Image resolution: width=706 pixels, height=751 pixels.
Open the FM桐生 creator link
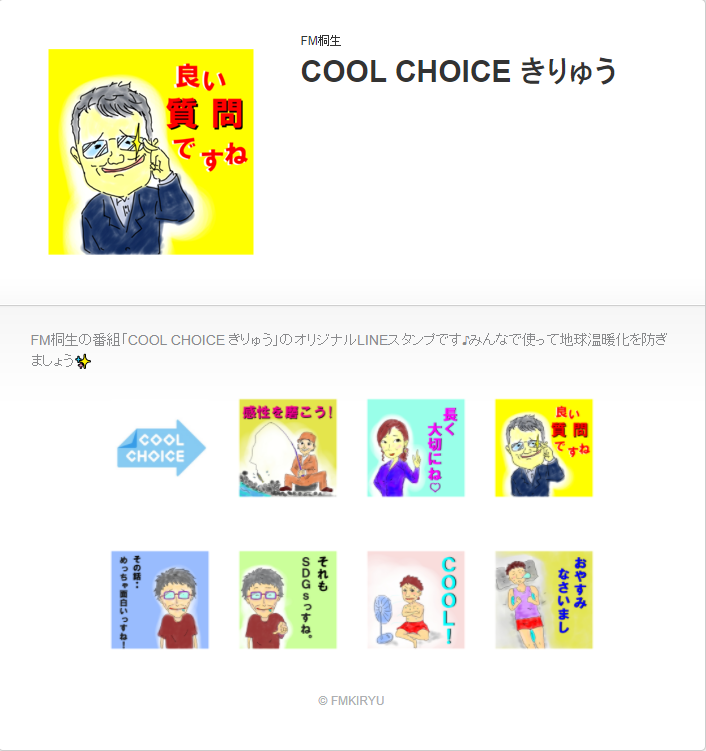pyautogui.click(x=320, y=41)
